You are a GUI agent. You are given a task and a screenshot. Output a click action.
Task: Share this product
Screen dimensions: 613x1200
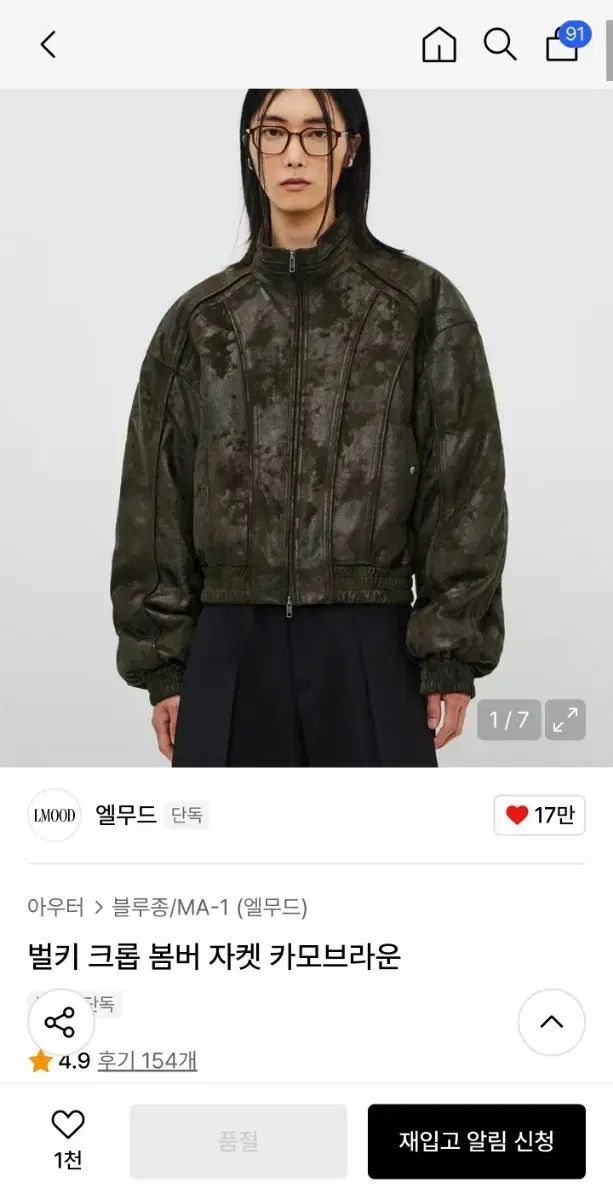(x=61, y=1022)
